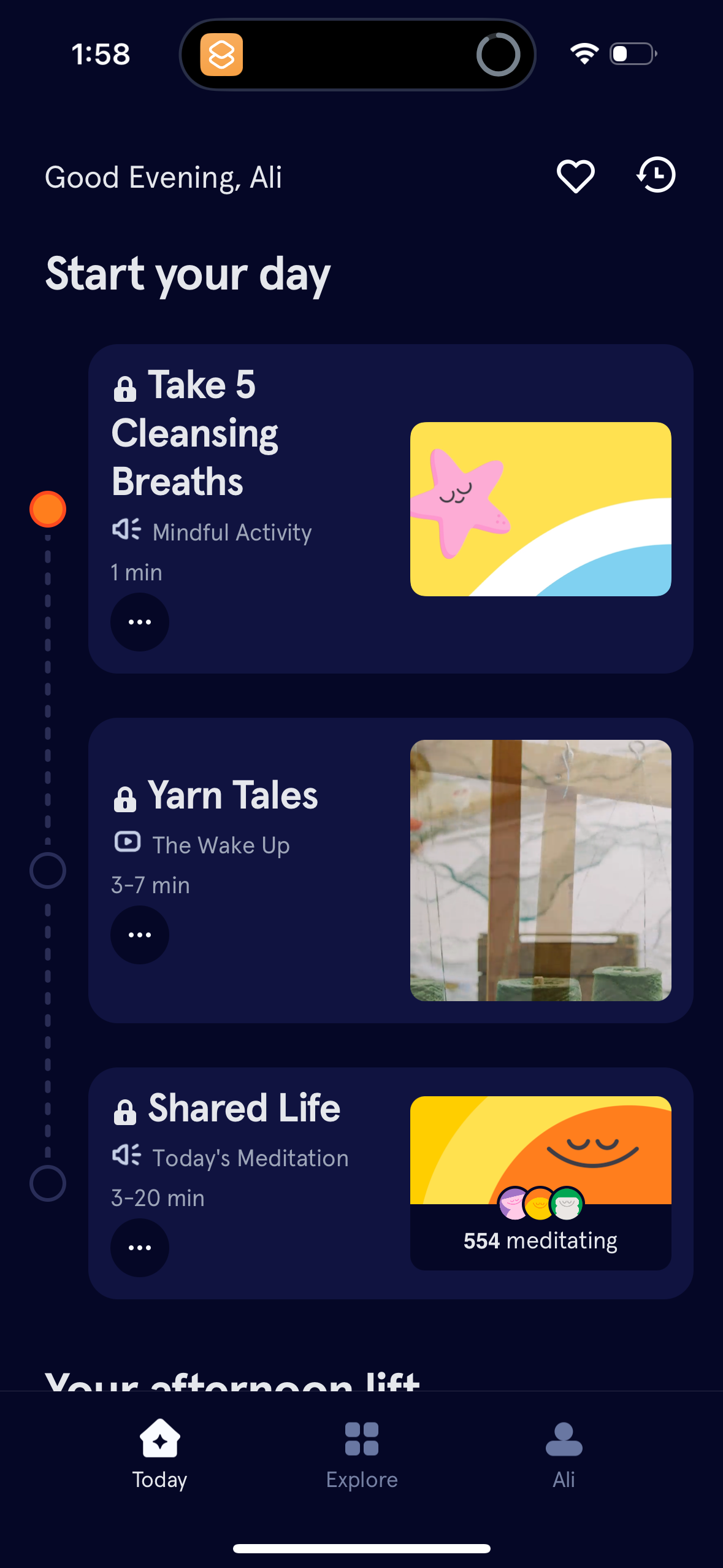Open more options for Shared Life
The height and width of the screenshot is (1568, 723).
[x=139, y=1247]
